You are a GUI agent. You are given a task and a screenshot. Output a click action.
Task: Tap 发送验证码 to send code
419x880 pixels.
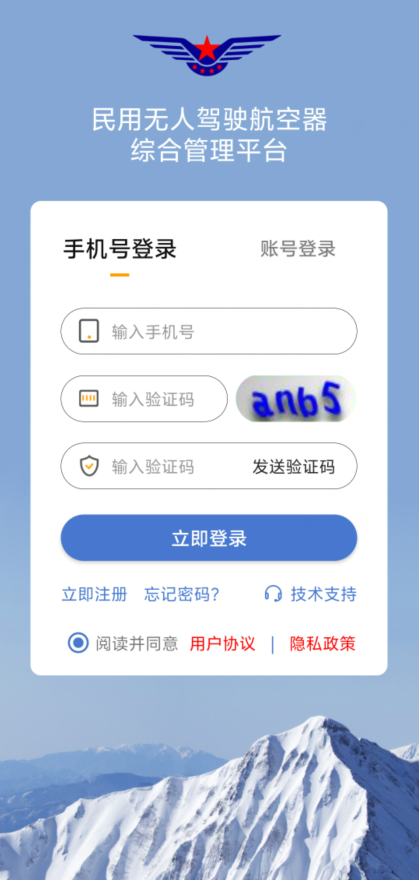coord(293,466)
